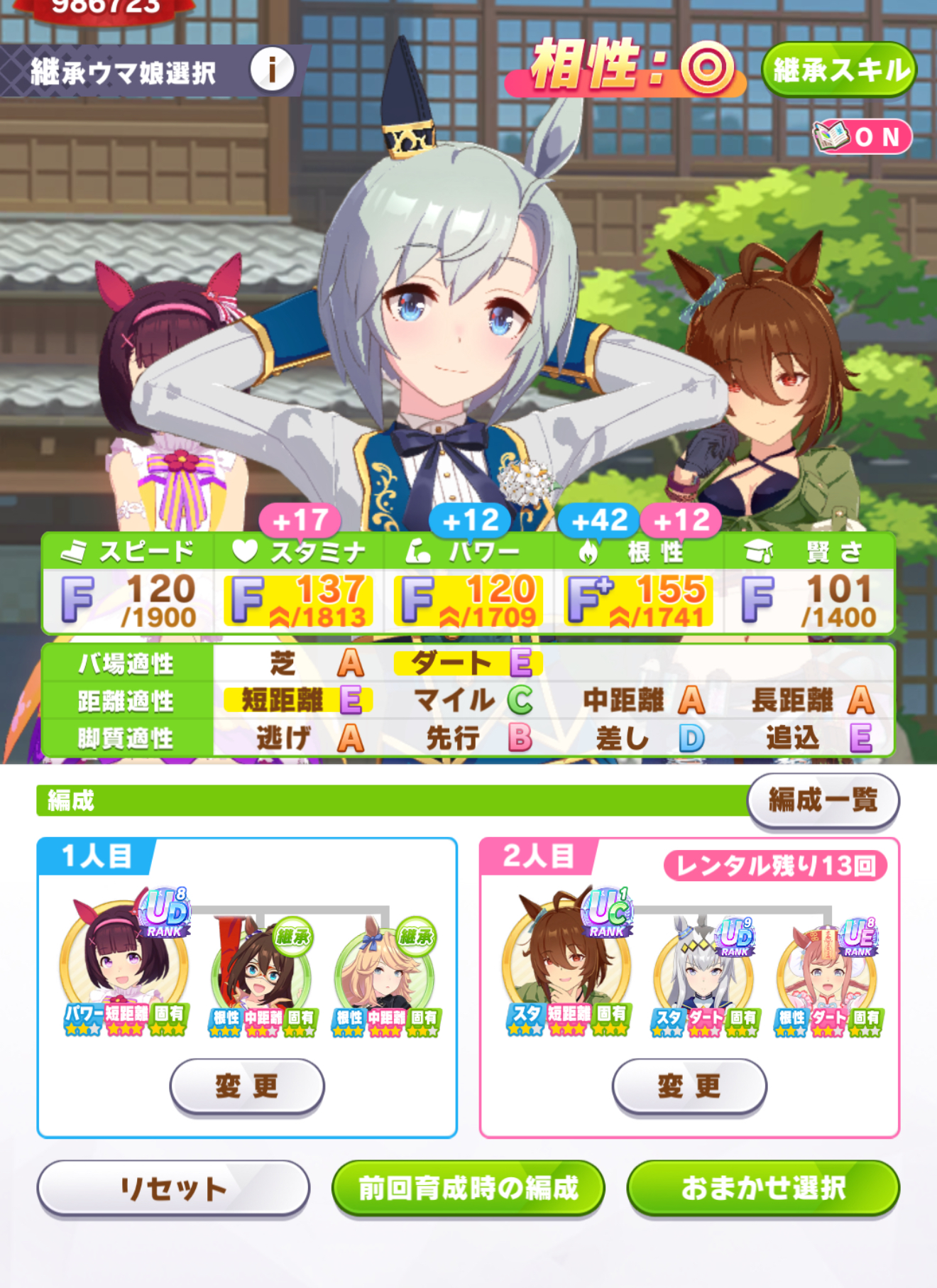Tap 変更 under 2人目

[689, 1086]
